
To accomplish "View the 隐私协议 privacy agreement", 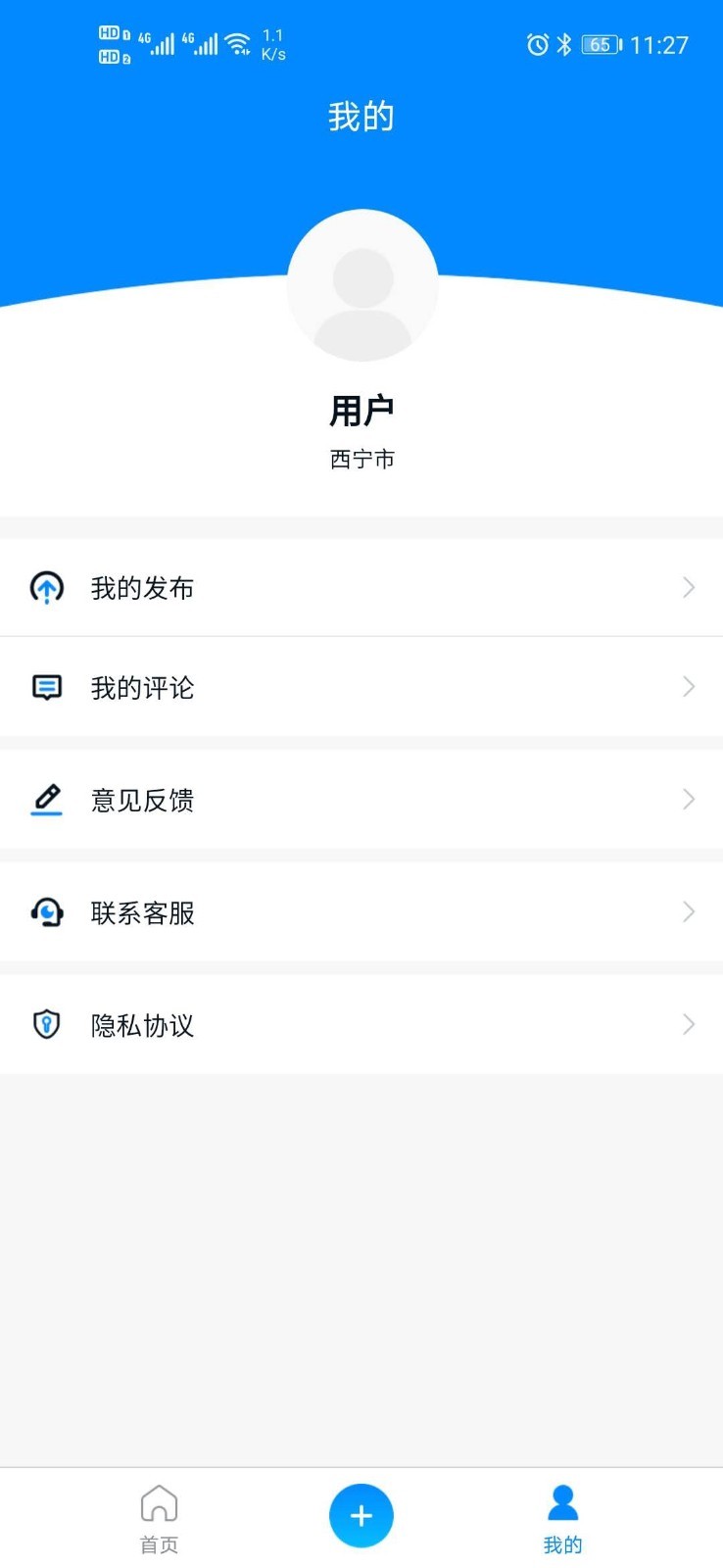I will (x=361, y=1025).
